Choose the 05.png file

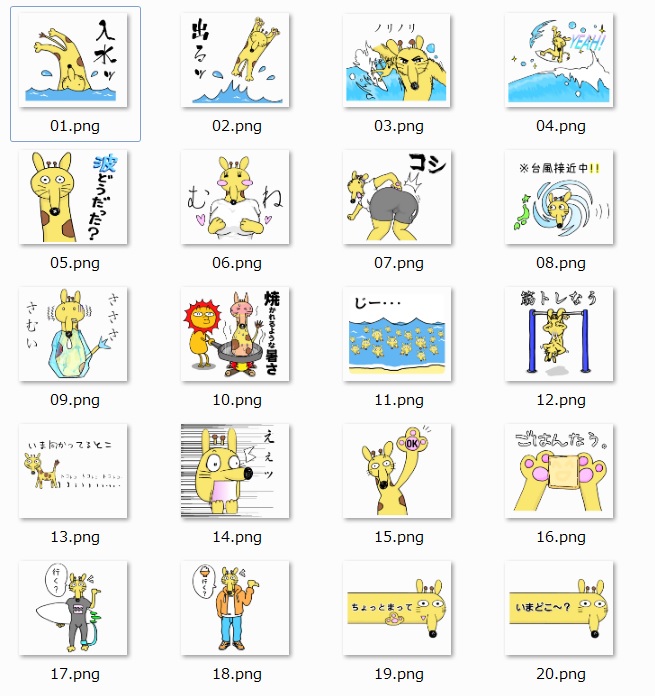(75, 197)
